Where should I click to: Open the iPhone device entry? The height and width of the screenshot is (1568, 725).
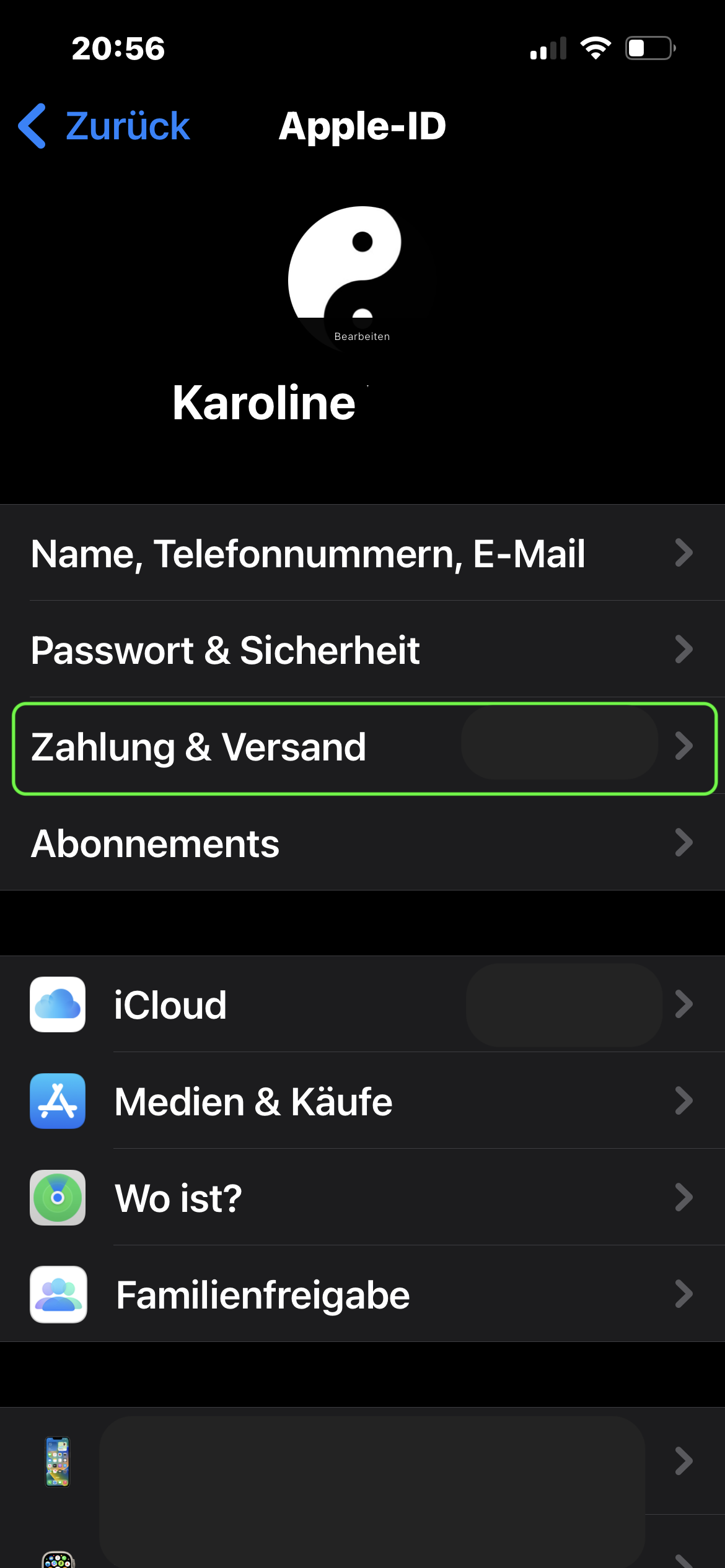(x=362, y=1461)
